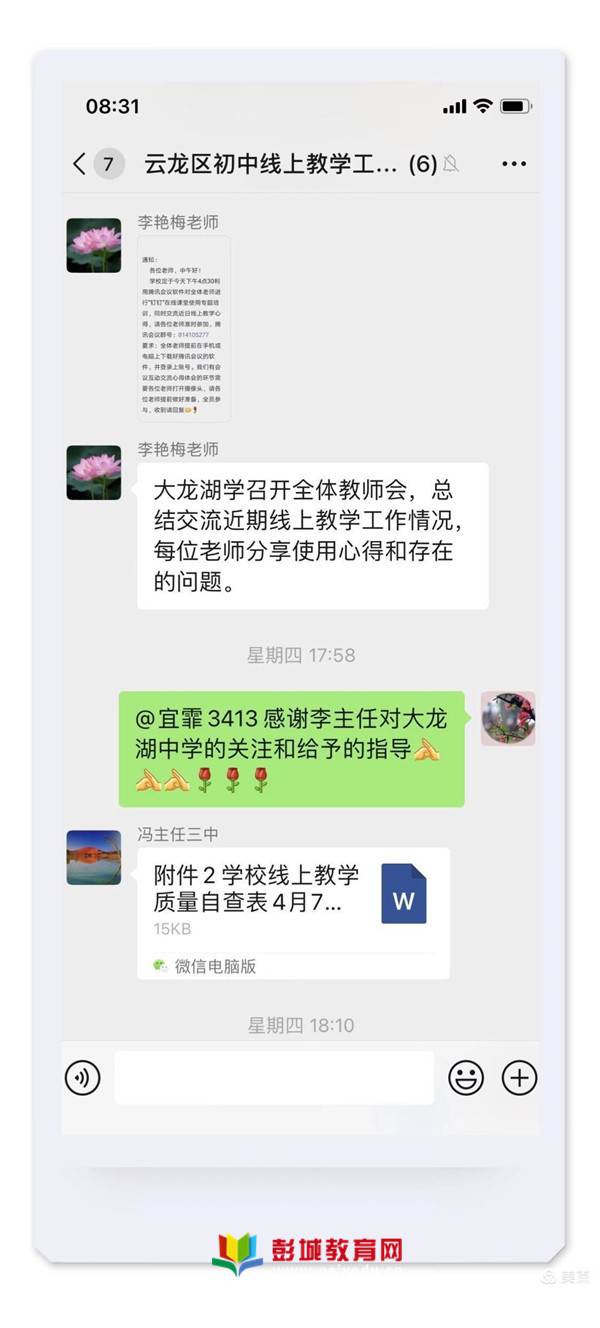Image resolution: width=600 pixels, height=1328 pixels.
Task: Open the group chat overflow menu
Action: tap(514, 164)
